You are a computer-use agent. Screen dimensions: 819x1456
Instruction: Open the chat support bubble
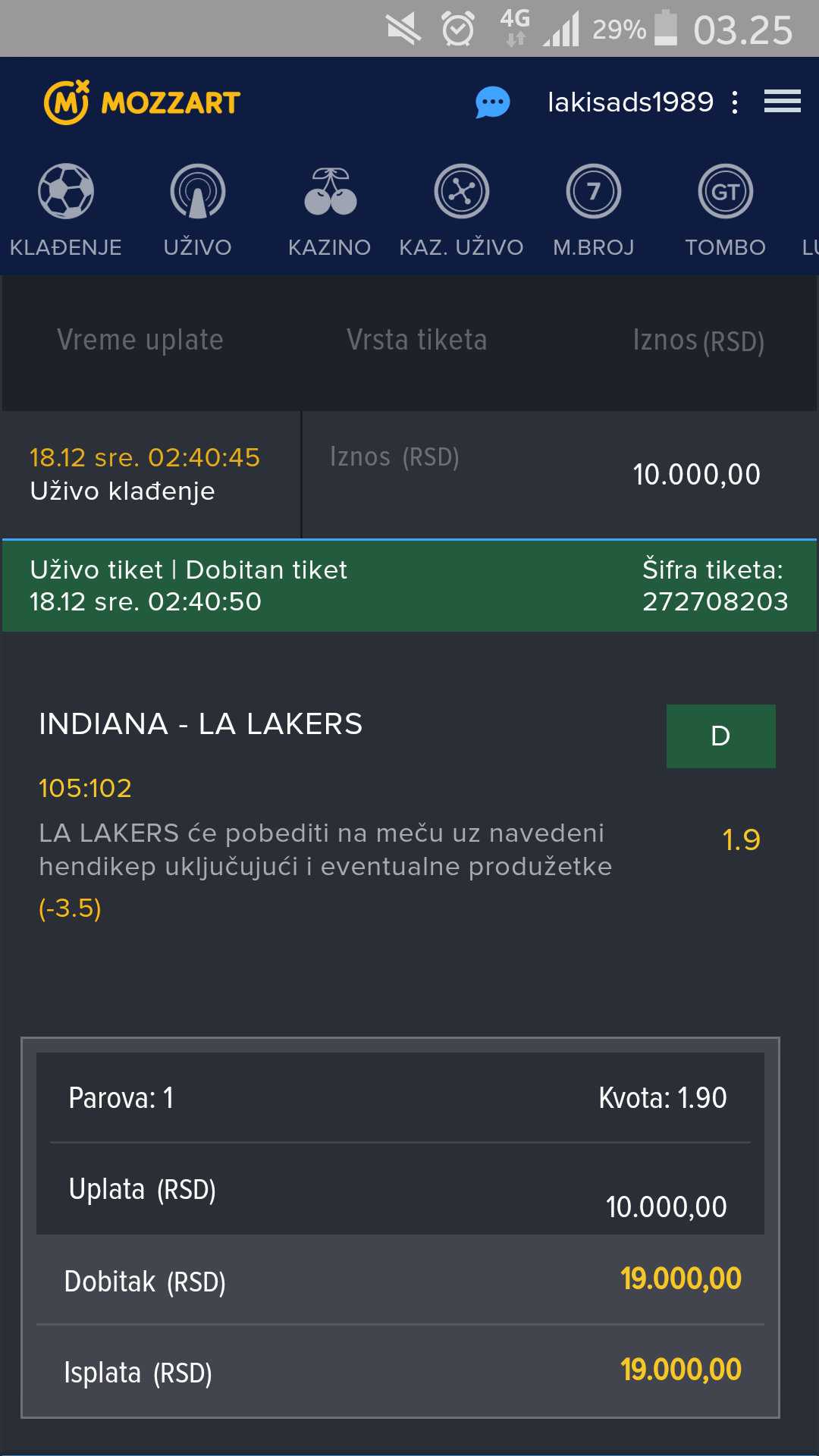click(492, 102)
